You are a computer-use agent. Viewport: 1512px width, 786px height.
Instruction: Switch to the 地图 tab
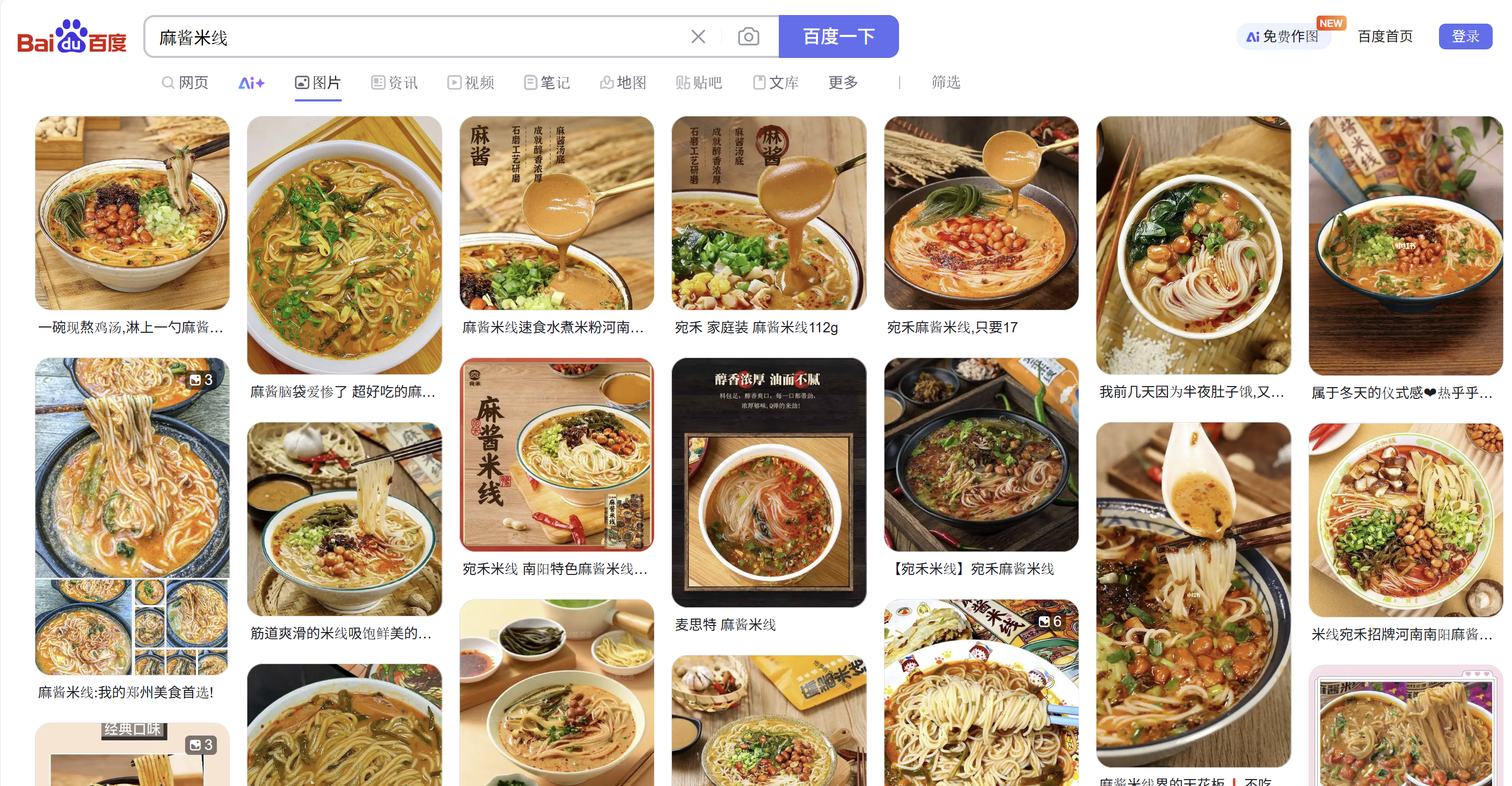coord(623,83)
